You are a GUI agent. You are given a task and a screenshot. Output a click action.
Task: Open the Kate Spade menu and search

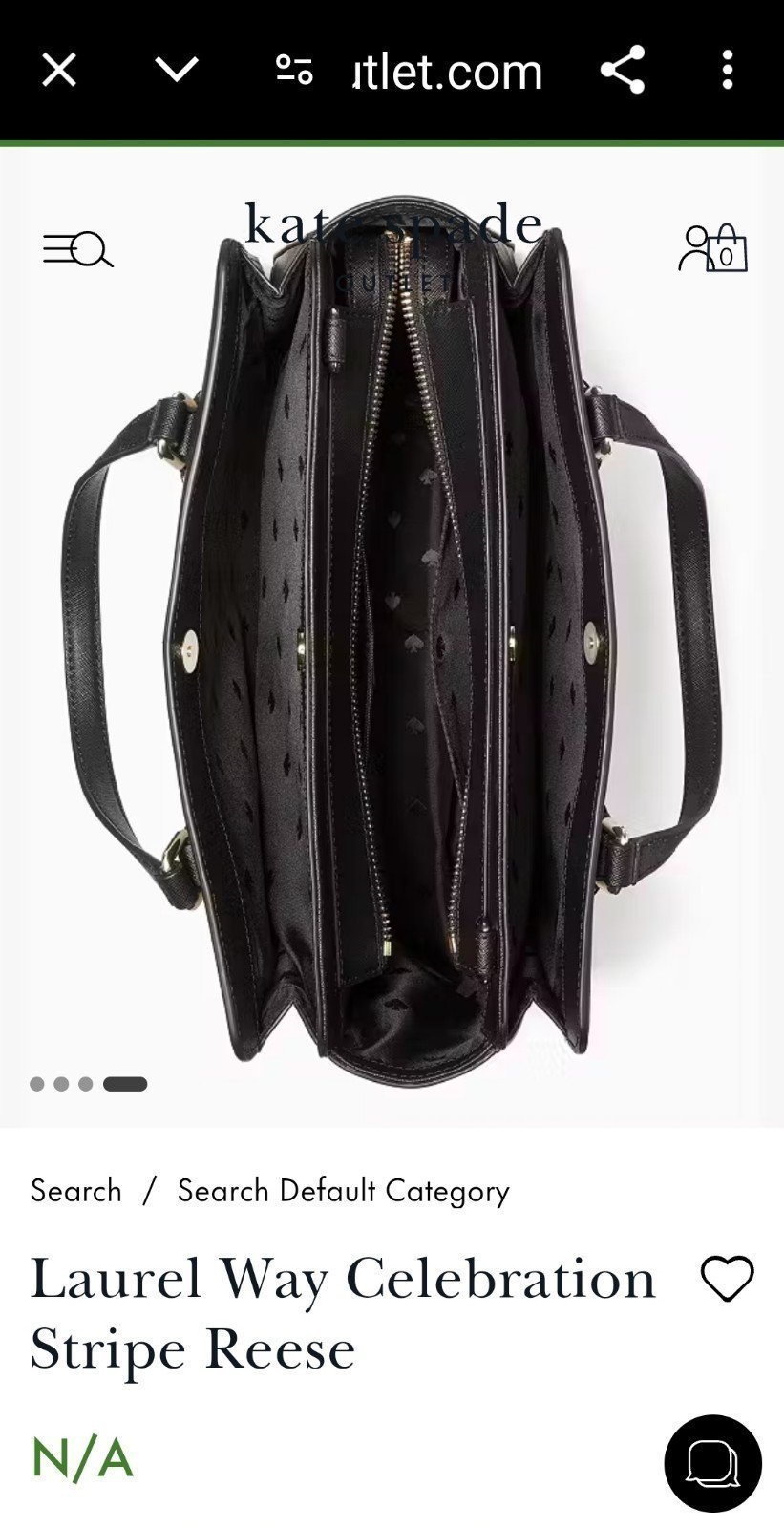(78, 249)
